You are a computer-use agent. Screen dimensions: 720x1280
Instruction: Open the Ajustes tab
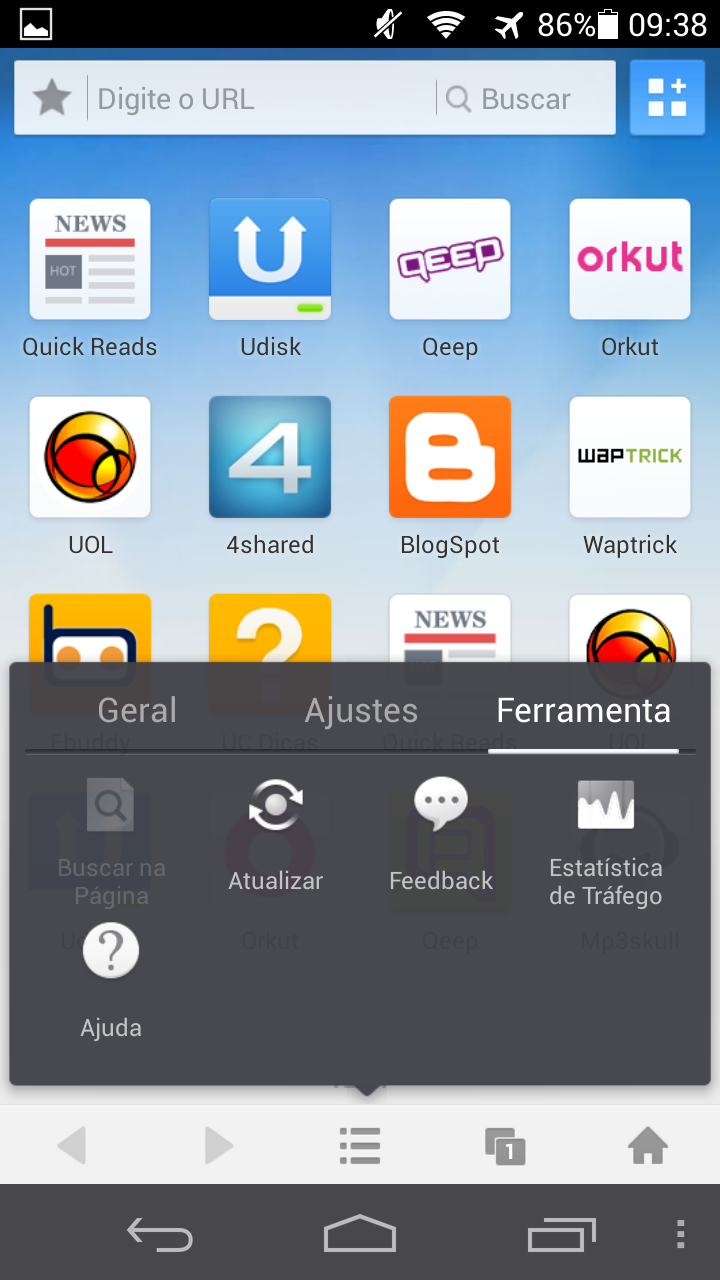coord(361,710)
